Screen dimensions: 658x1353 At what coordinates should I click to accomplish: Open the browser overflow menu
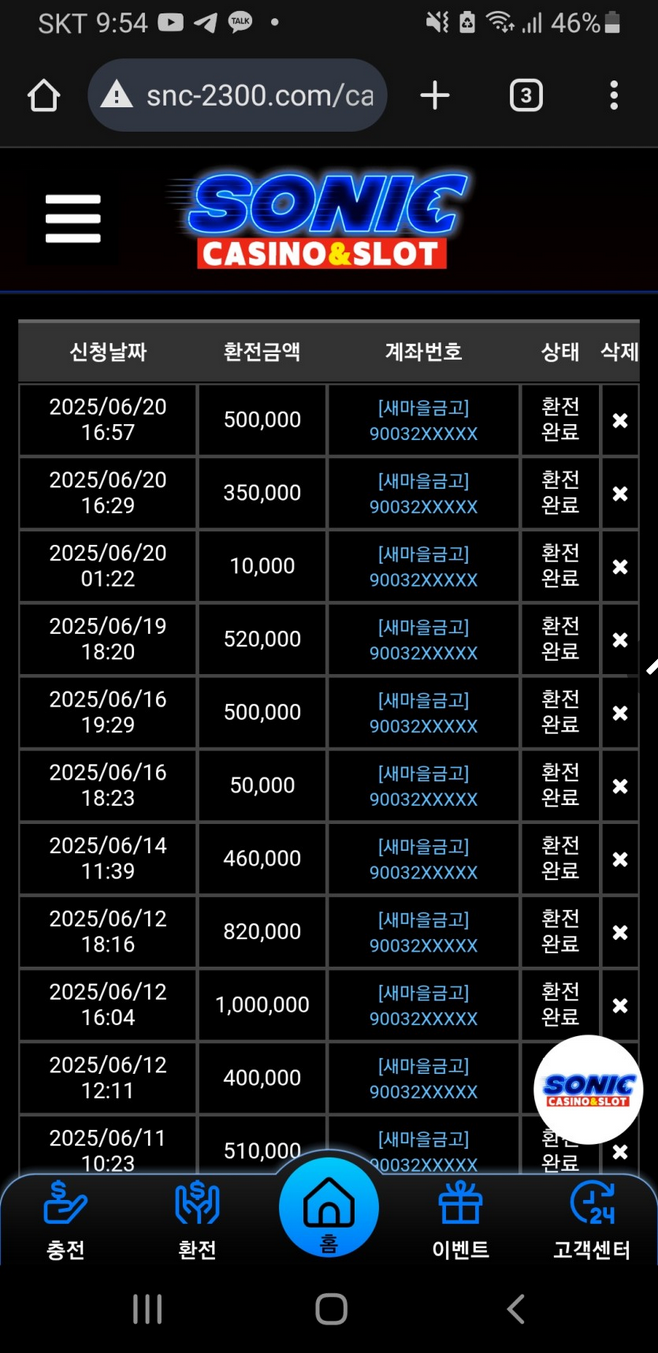tap(613, 96)
